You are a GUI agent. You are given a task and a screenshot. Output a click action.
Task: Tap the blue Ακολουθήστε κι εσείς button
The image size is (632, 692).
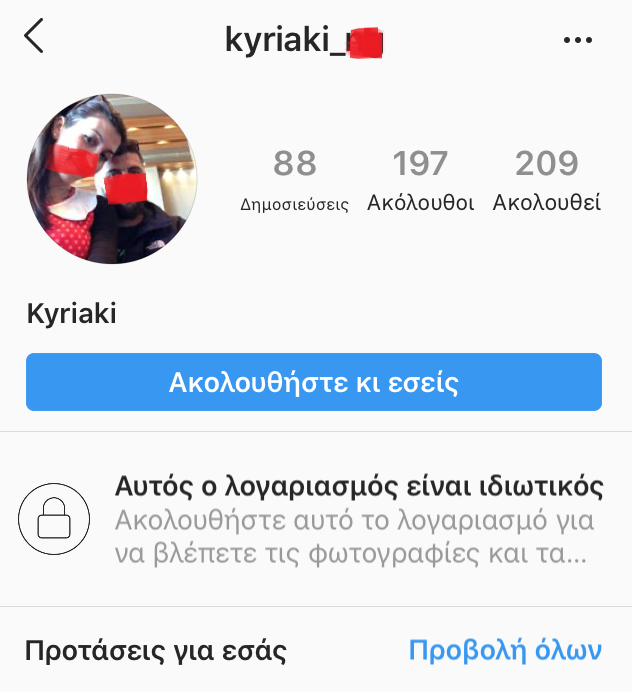point(314,382)
